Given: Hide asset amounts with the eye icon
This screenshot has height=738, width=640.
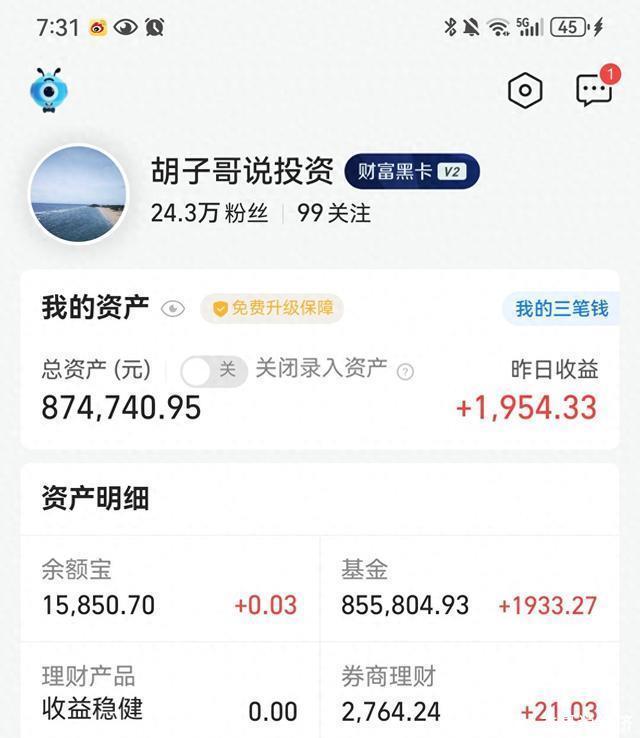Looking at the screenshot, I should [x=173, y=308].
